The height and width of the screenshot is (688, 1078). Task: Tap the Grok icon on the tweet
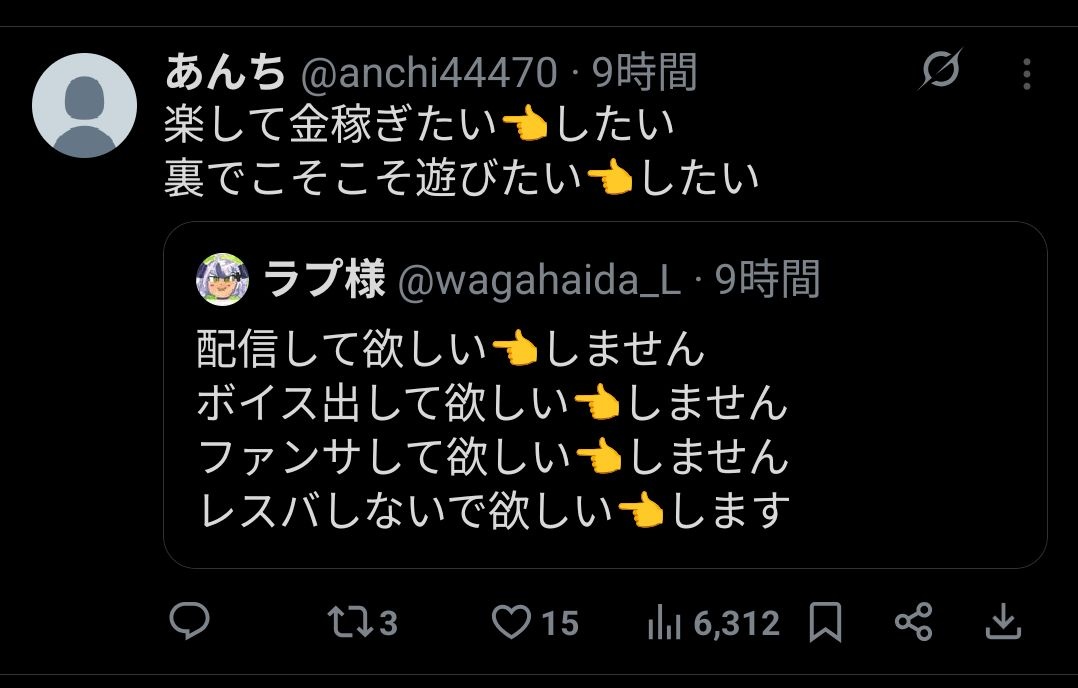pos(940,69)
